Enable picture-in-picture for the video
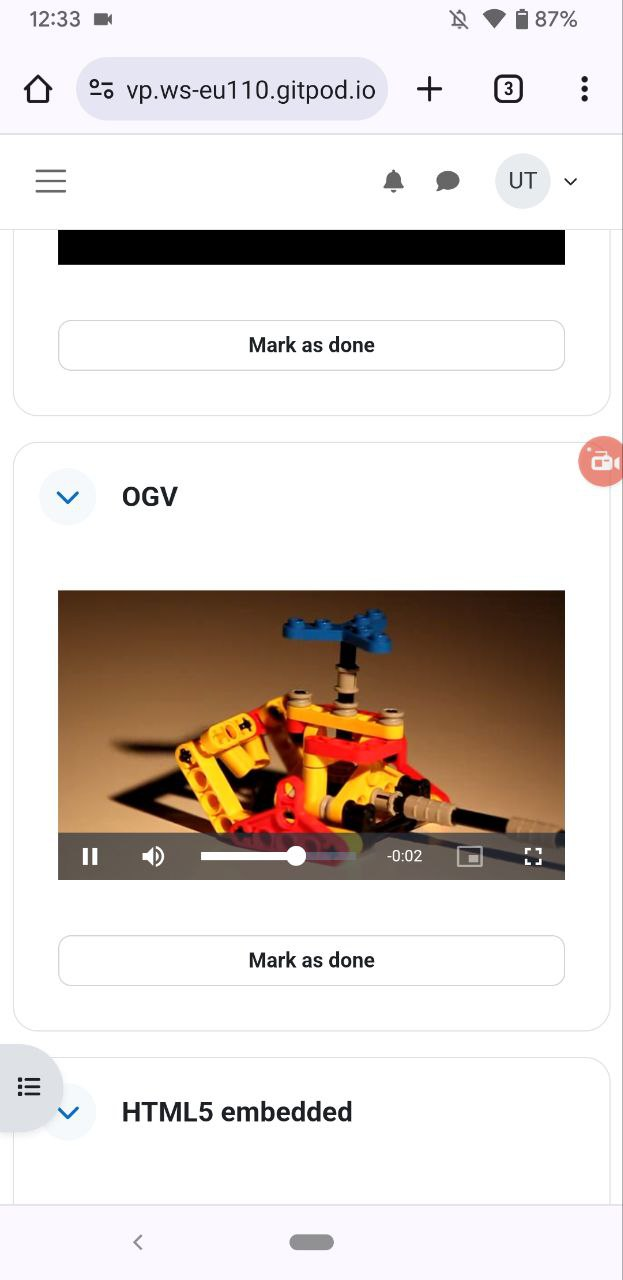 pos(470,856)
